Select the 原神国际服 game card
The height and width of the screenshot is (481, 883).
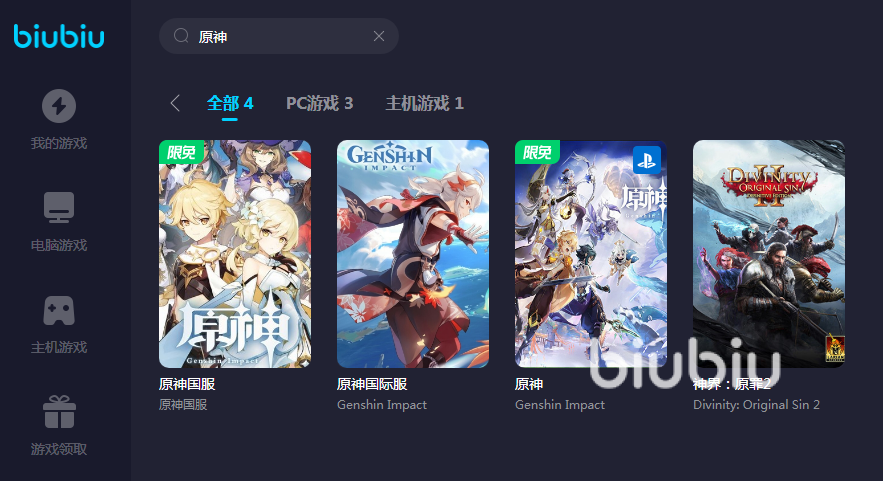tap(413, 254)
